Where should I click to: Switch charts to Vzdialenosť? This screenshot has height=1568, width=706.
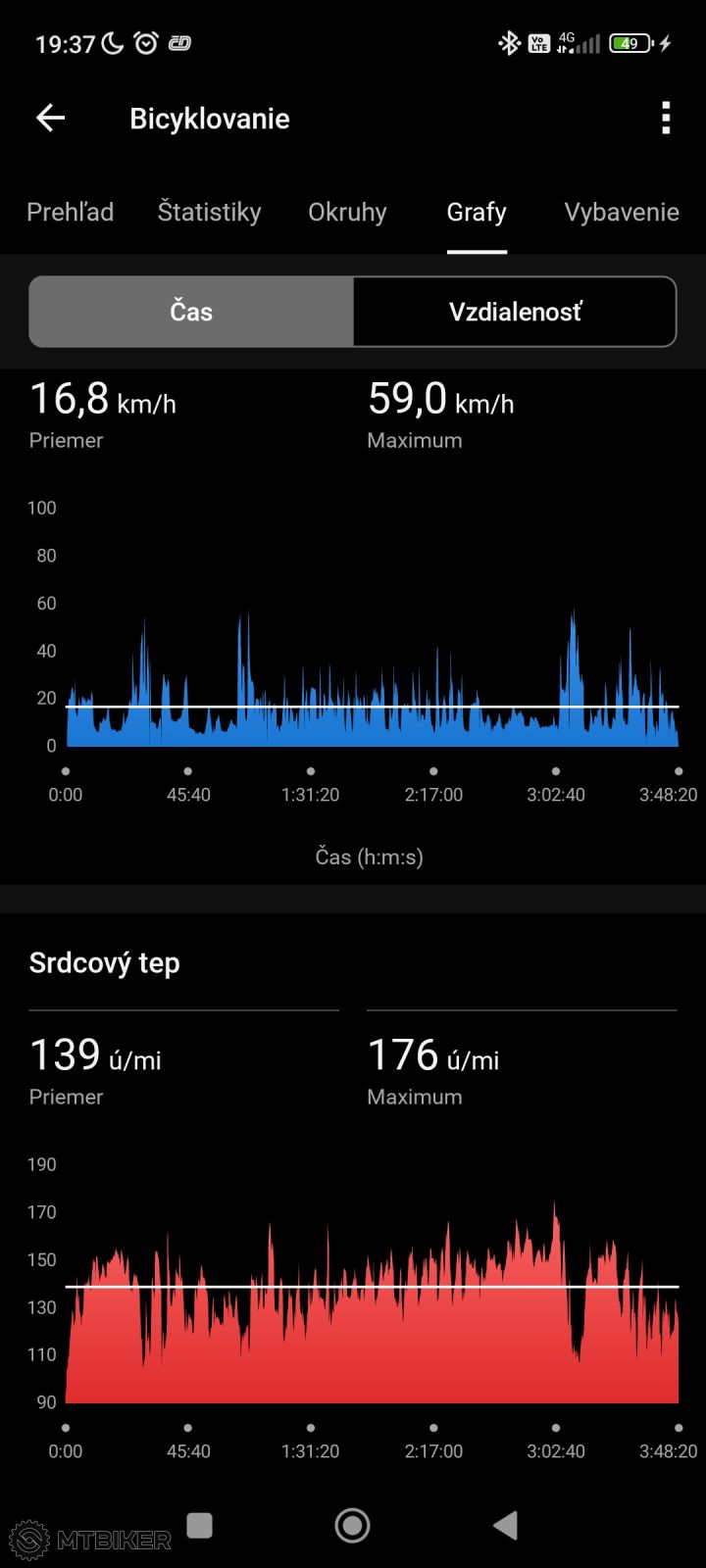(x=515, y=312)
